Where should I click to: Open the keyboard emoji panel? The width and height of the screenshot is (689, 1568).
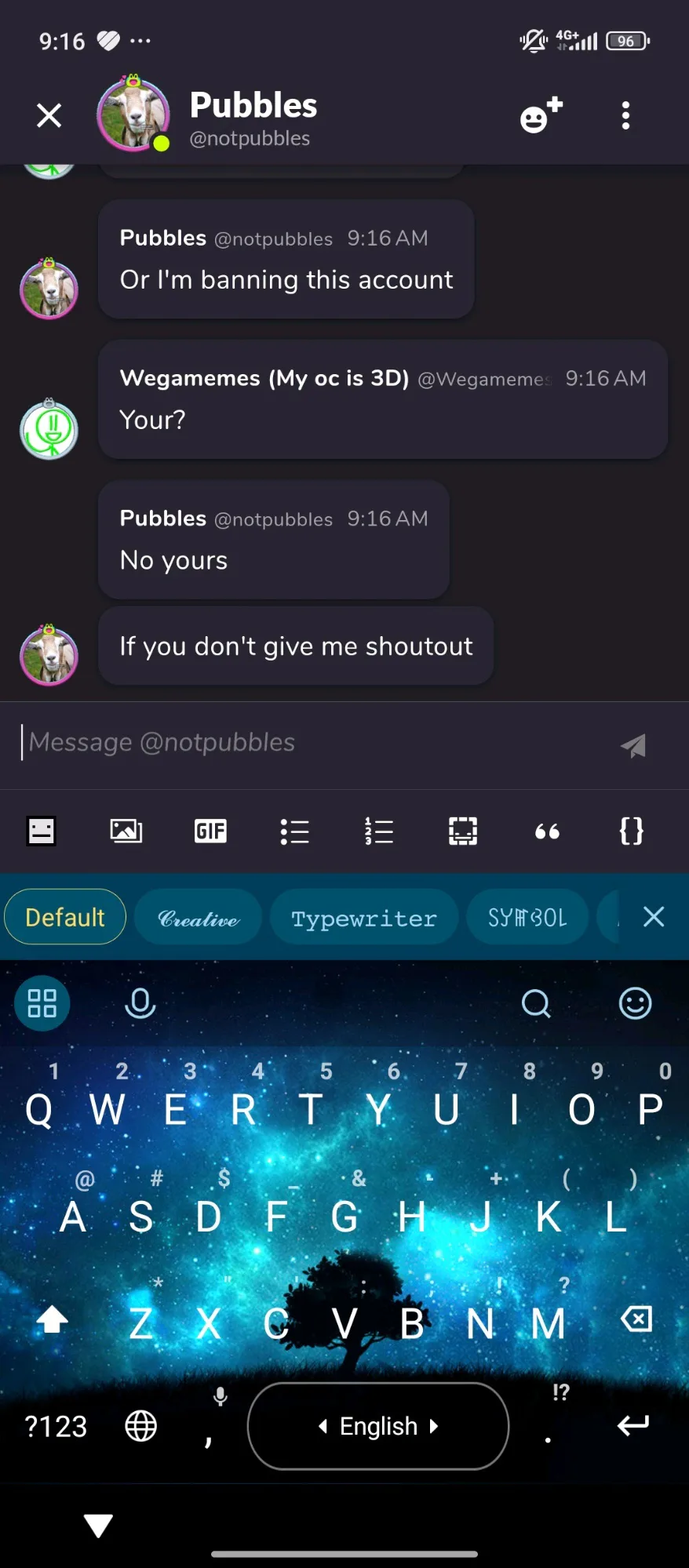(635, 1003)
